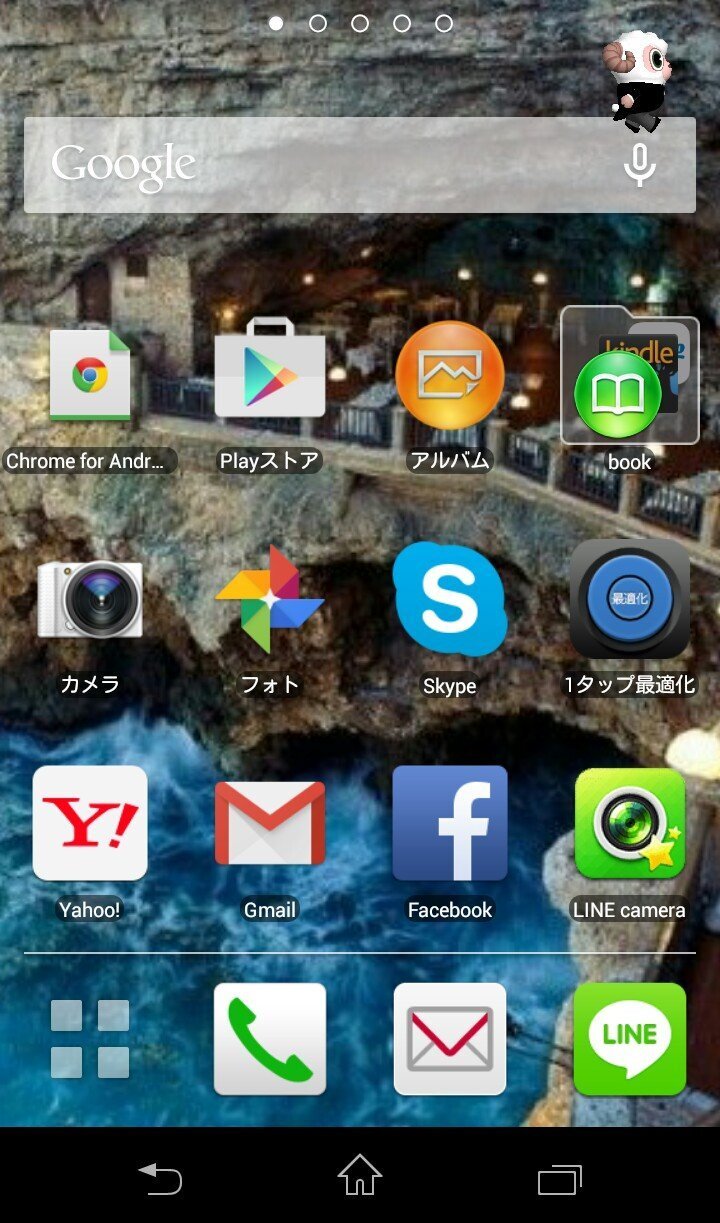Open the mail envelope app in the dock
The width and height of the screenshot is (720, 1223).
(x=450, y=1039)
